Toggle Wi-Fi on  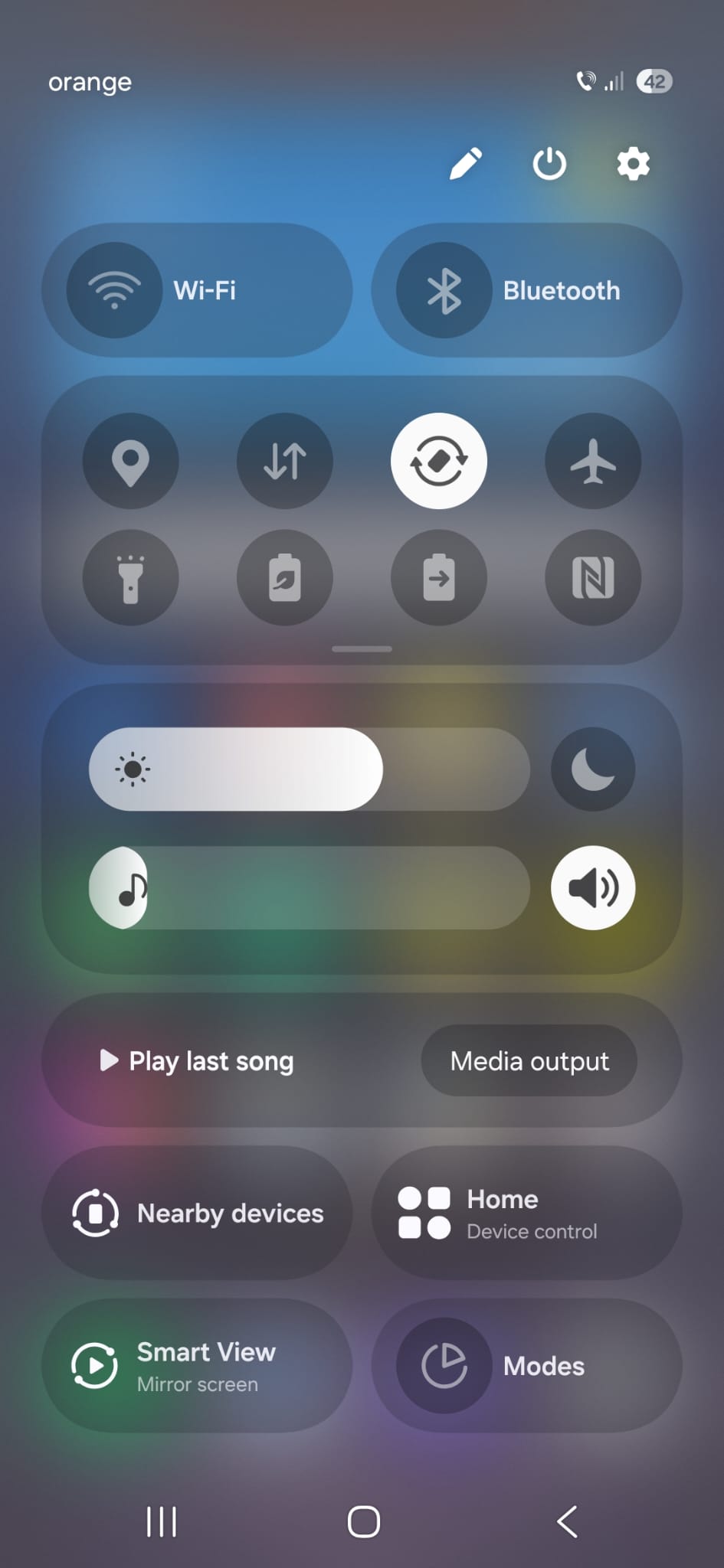pyautogui.click(x=114, y=290)
